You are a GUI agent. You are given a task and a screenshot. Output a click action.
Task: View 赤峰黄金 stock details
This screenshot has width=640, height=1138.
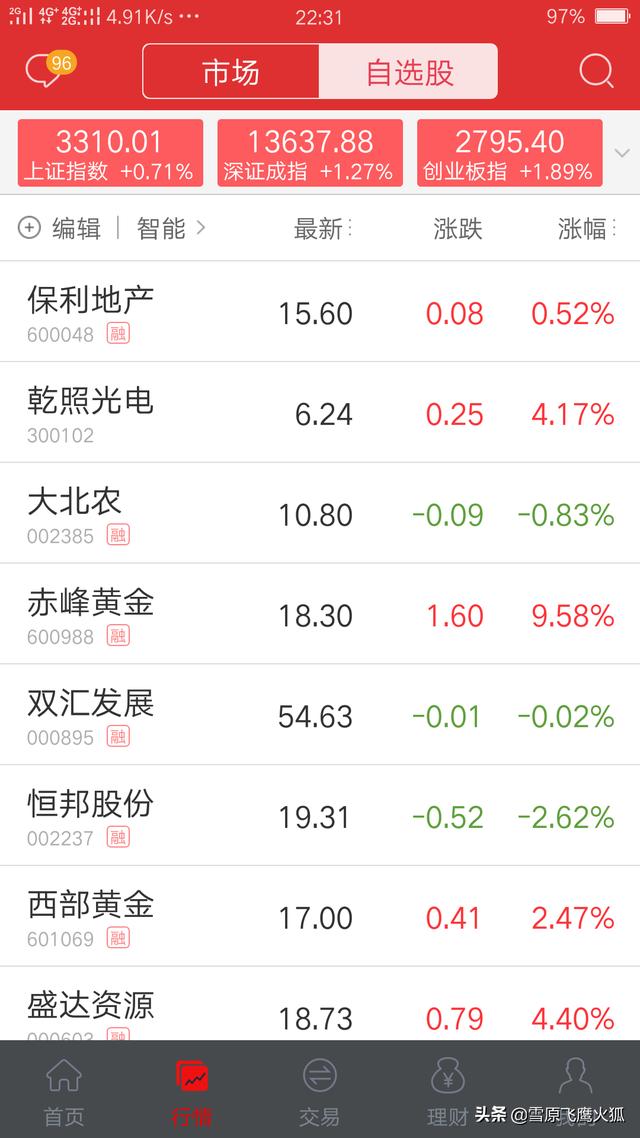pyautogui.click(x=320, y=614)
